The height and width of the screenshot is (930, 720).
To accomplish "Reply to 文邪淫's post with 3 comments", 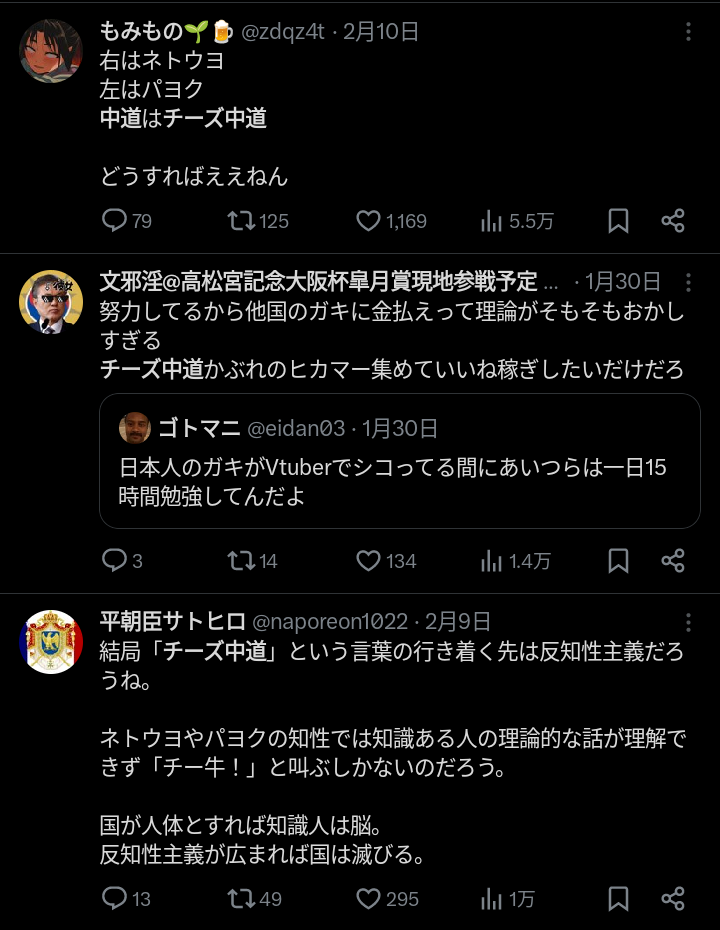I will (x=115, y=561).
